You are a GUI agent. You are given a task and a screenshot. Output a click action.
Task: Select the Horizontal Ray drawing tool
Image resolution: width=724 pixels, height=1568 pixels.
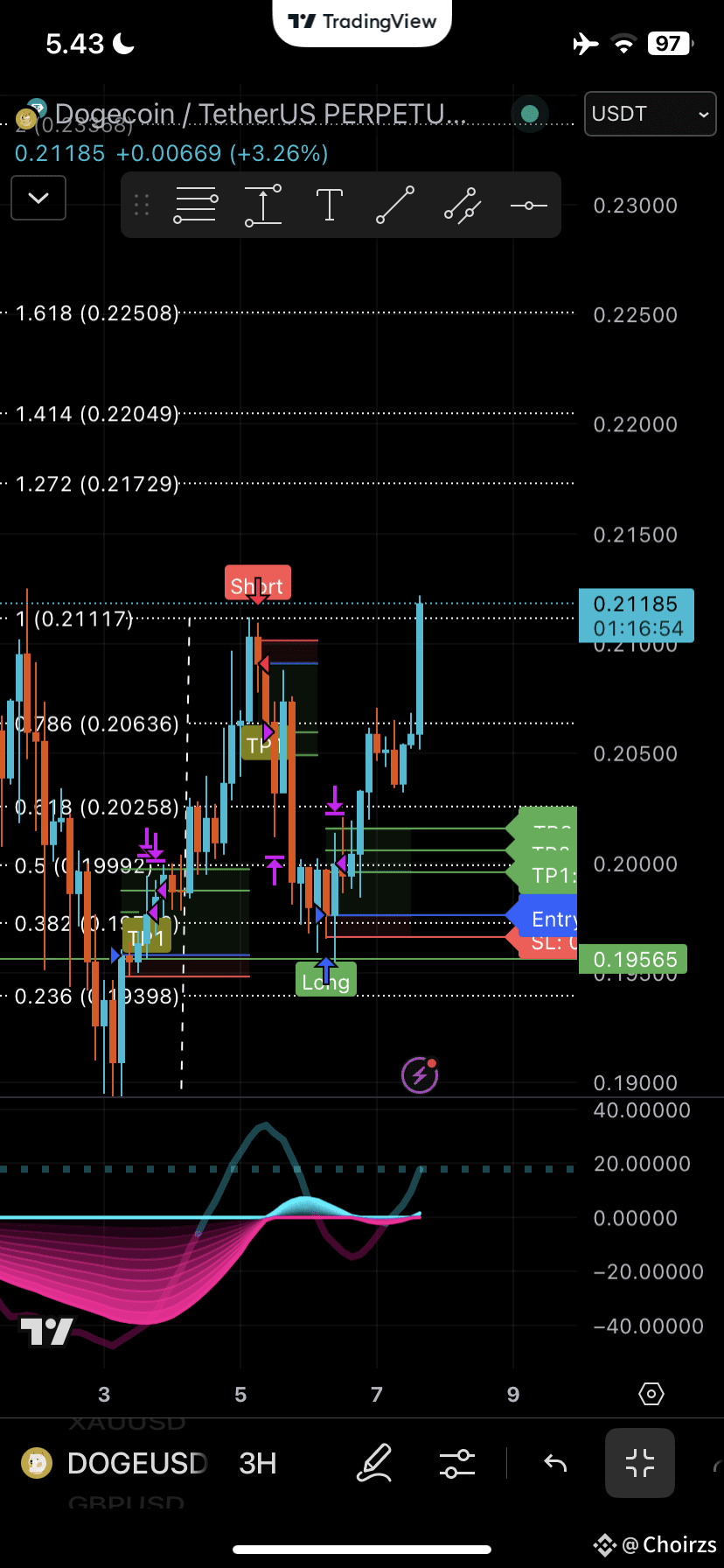pyautogui.click(x=530, y=205)
